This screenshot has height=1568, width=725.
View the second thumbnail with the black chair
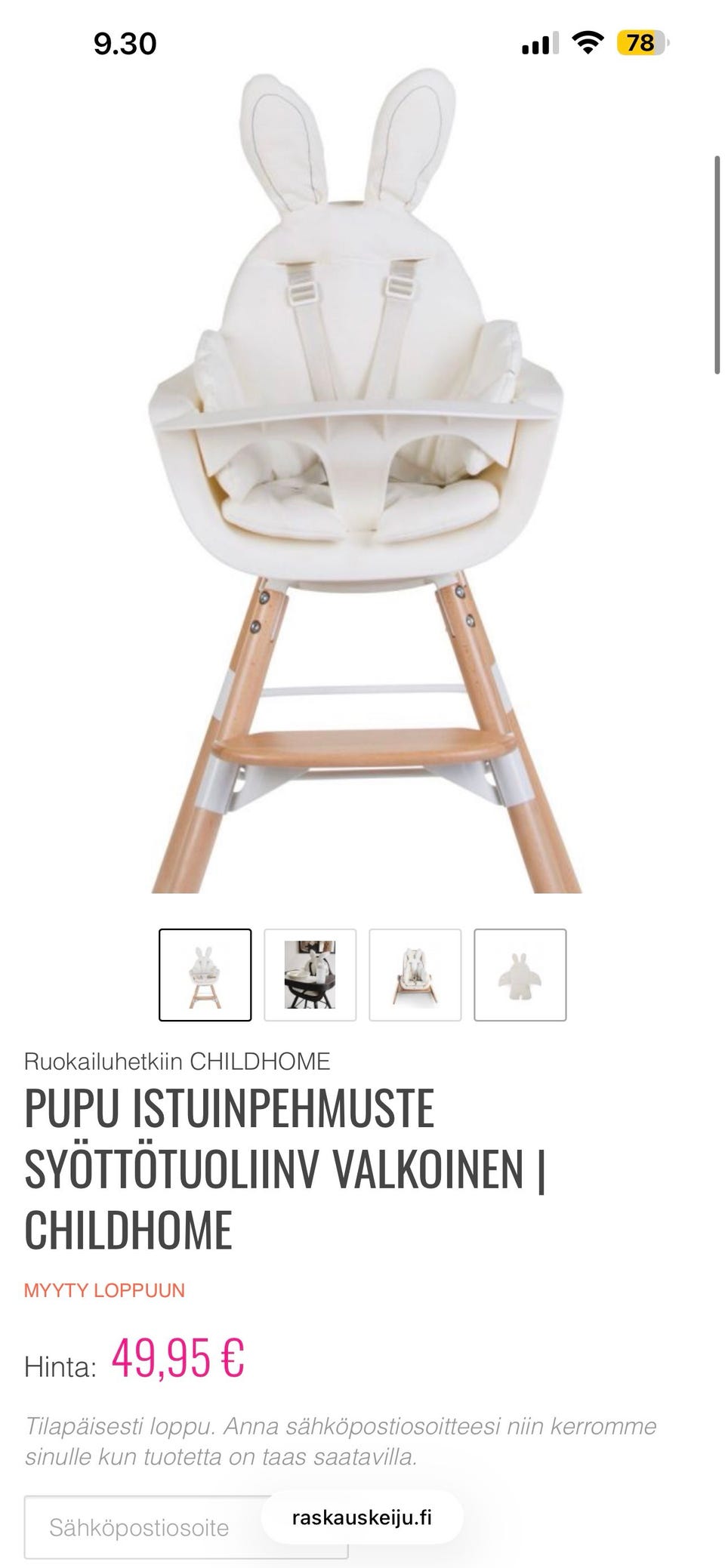(x=310, y=975)
